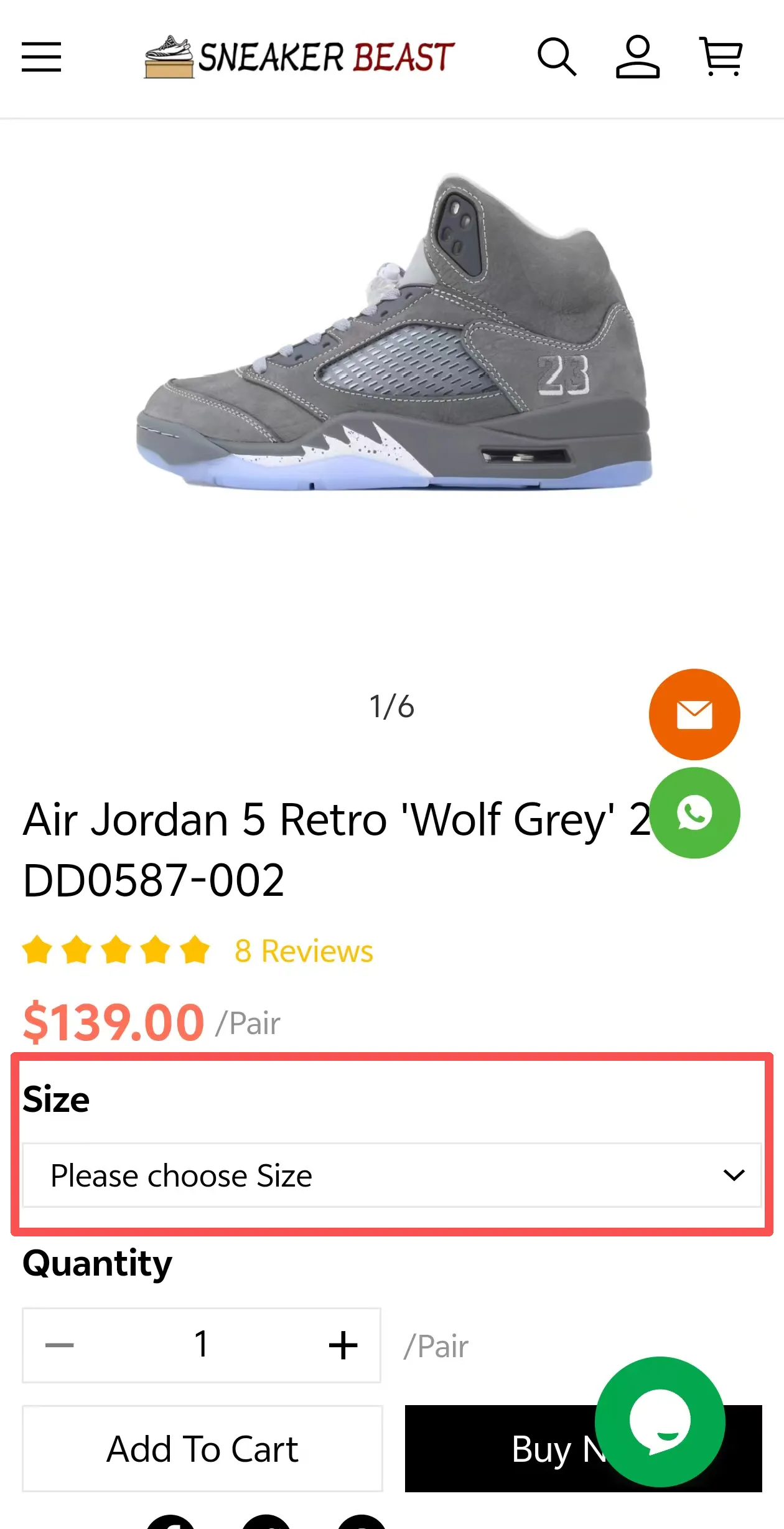Screen dimensions: 784x1529
Task: Go to Sneaker Beast home via logo
Action: tap(299, 57)
